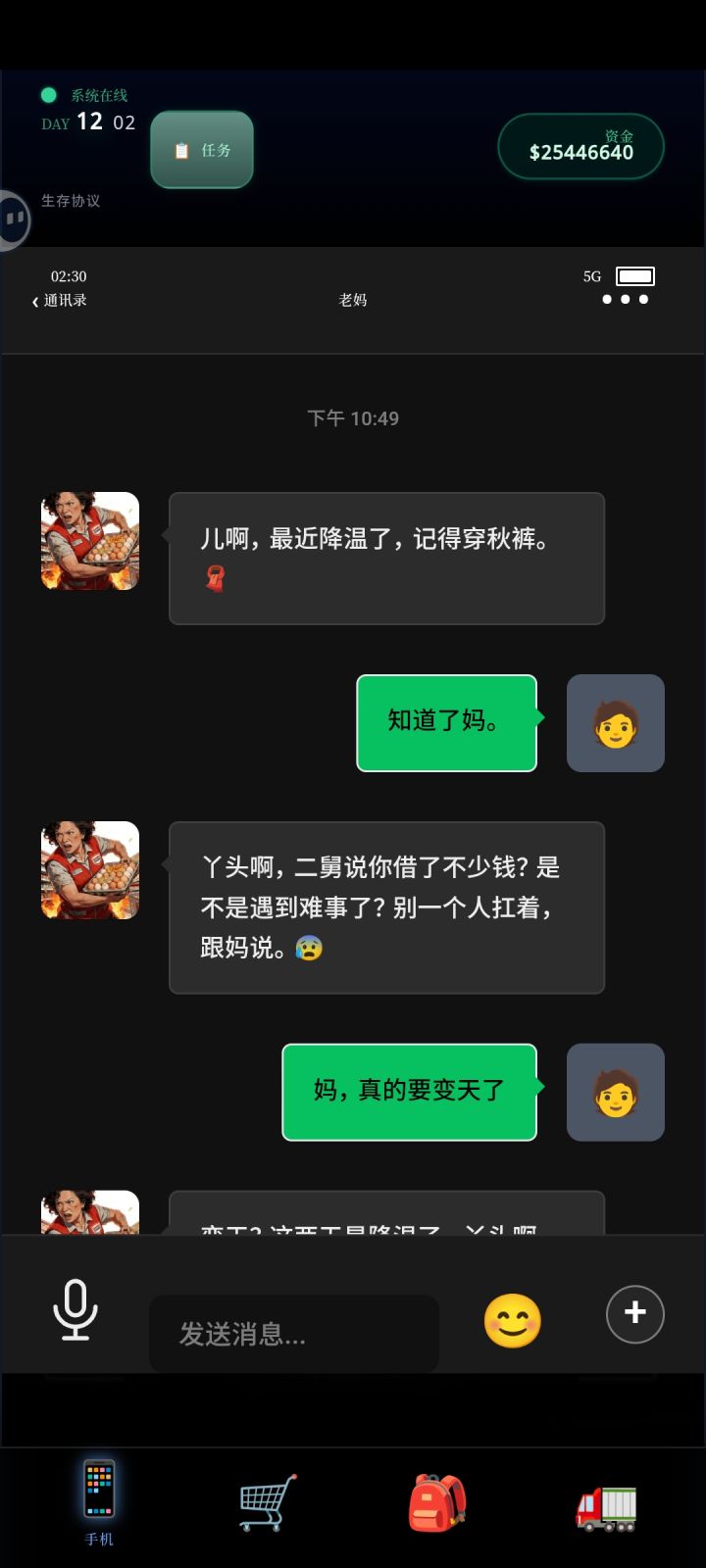Tap the 资金 funds display showing $25446640

[x=580, y=144]
